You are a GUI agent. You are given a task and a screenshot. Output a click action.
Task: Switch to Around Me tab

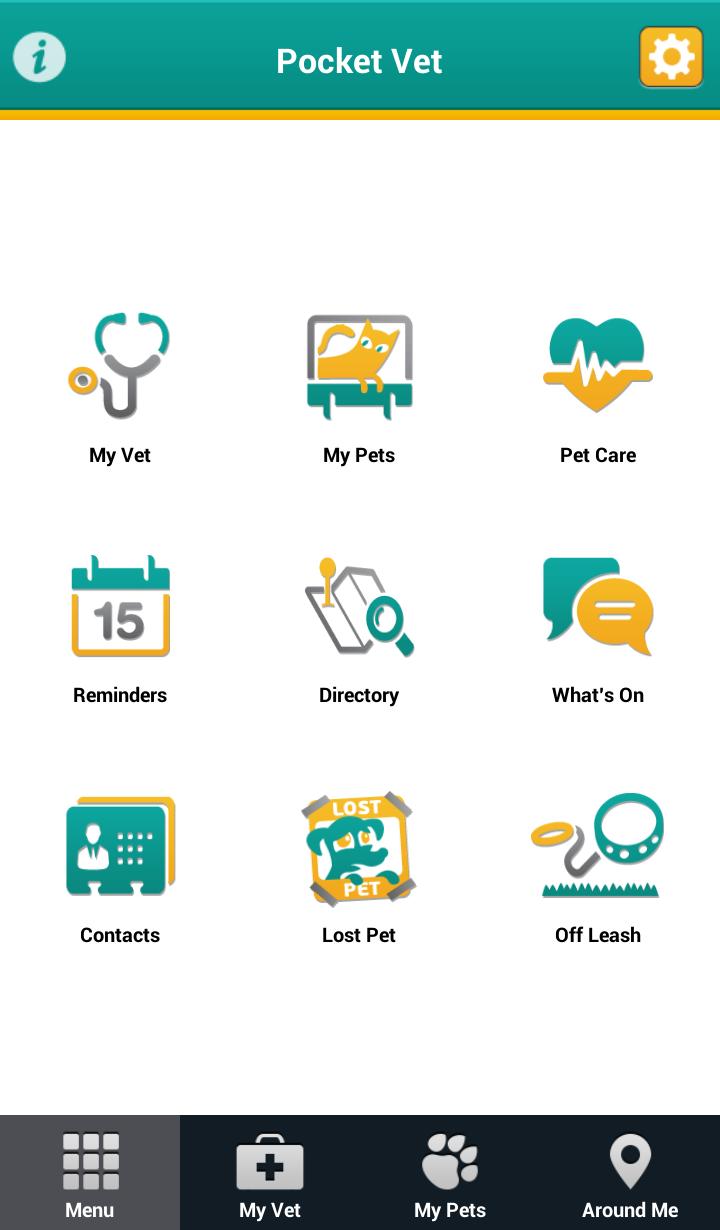[630, 1174]
